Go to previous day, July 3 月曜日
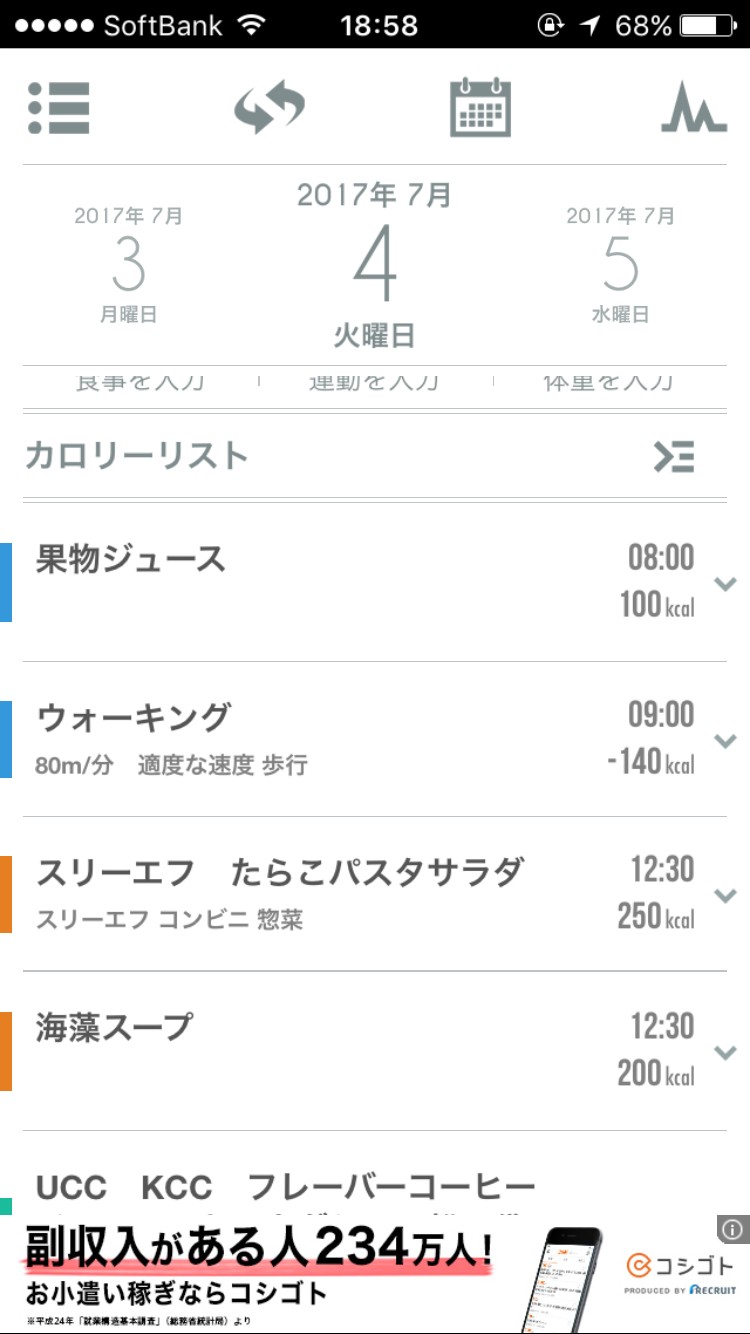Viewport: 750px width, 1334px height. (x=128, y=265)
